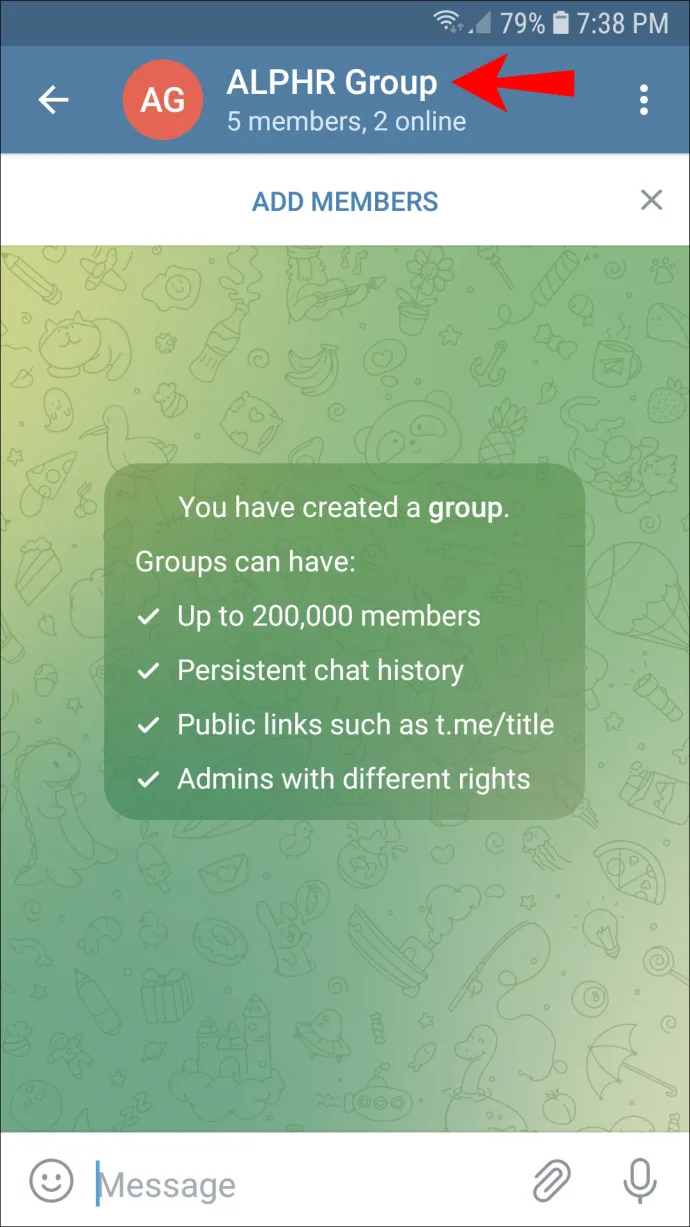Tap the microphone to record voice

[x=639, y=1181]
